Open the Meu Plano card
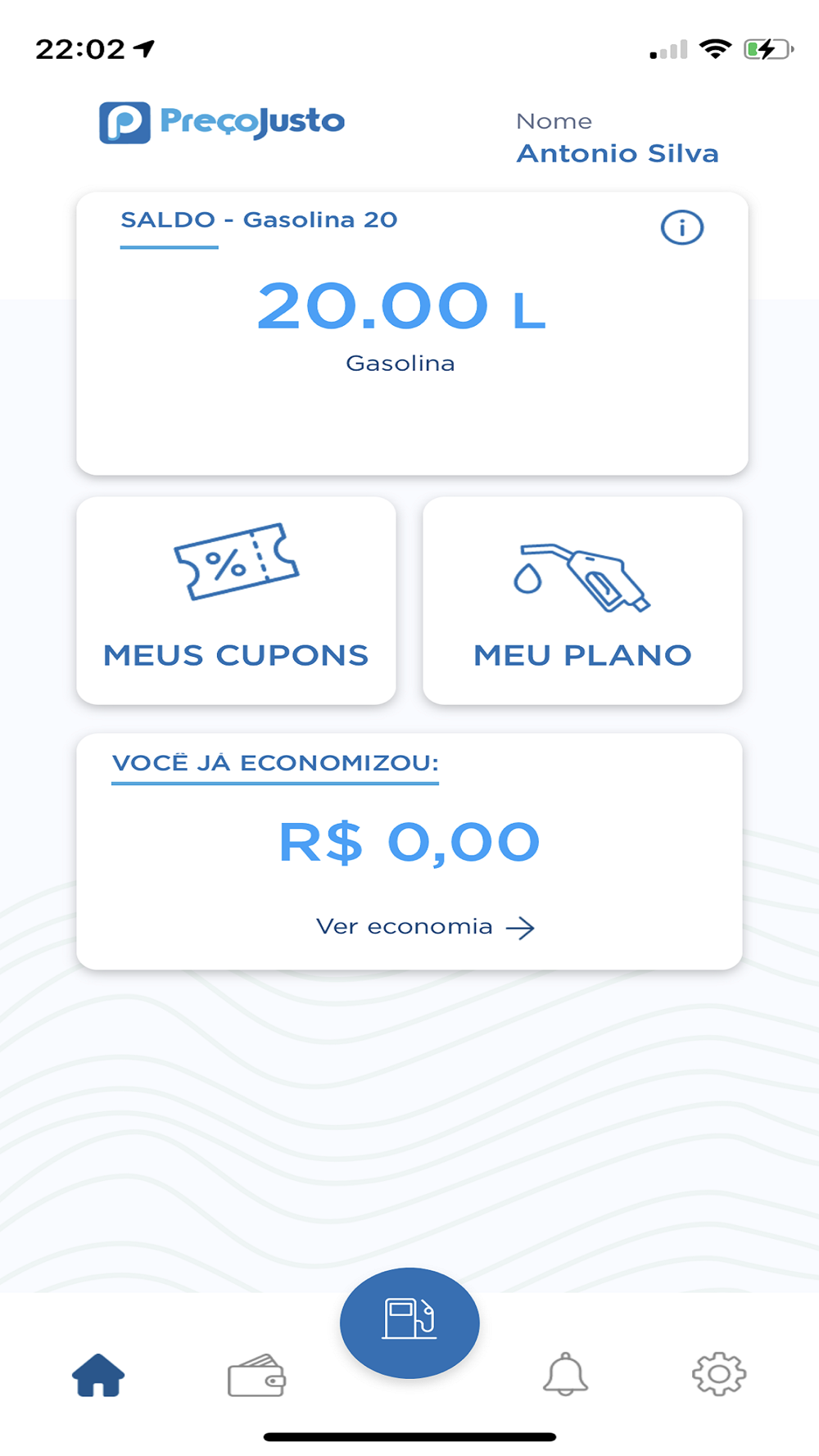The image size is (819, 1456). (x=582, y=600)
